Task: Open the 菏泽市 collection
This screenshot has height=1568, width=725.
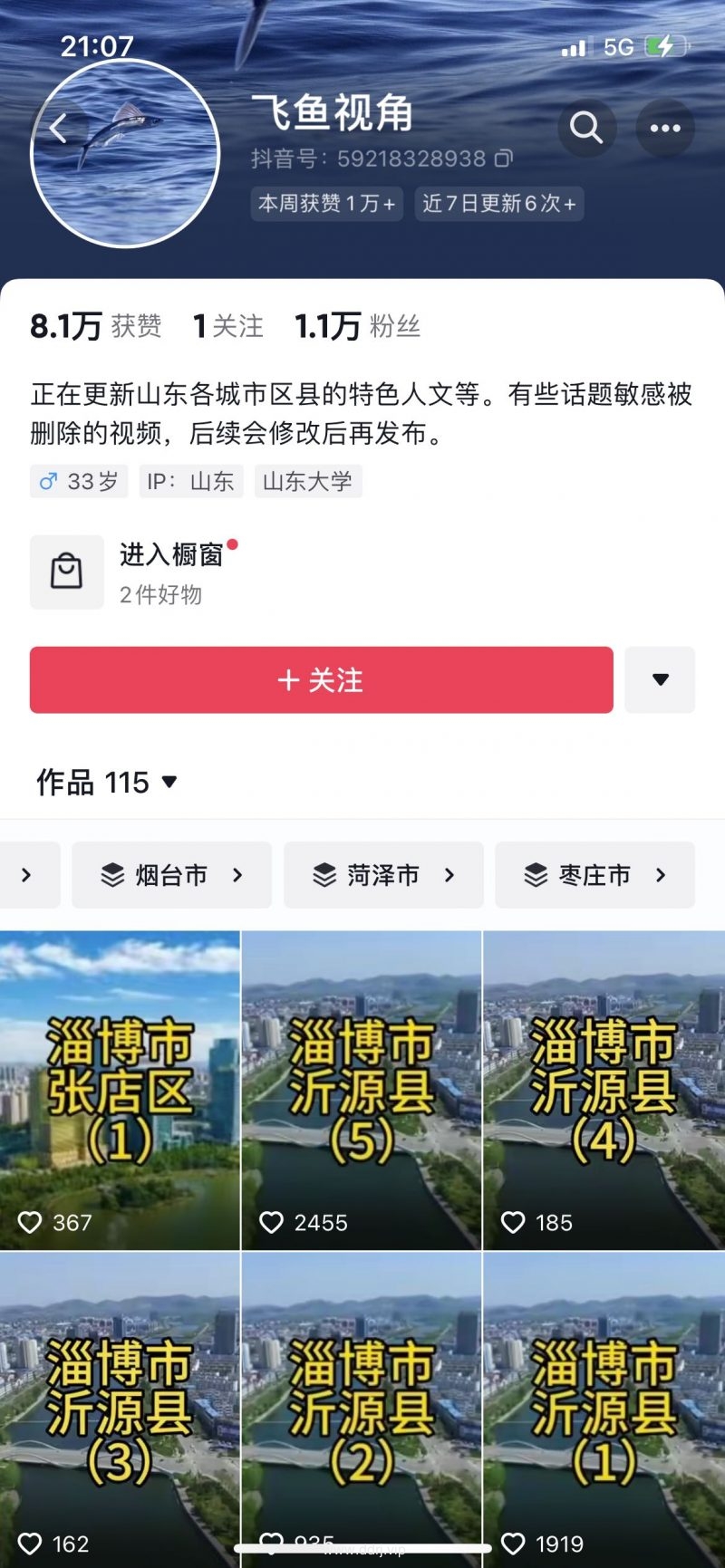Action: pos(383,875)
